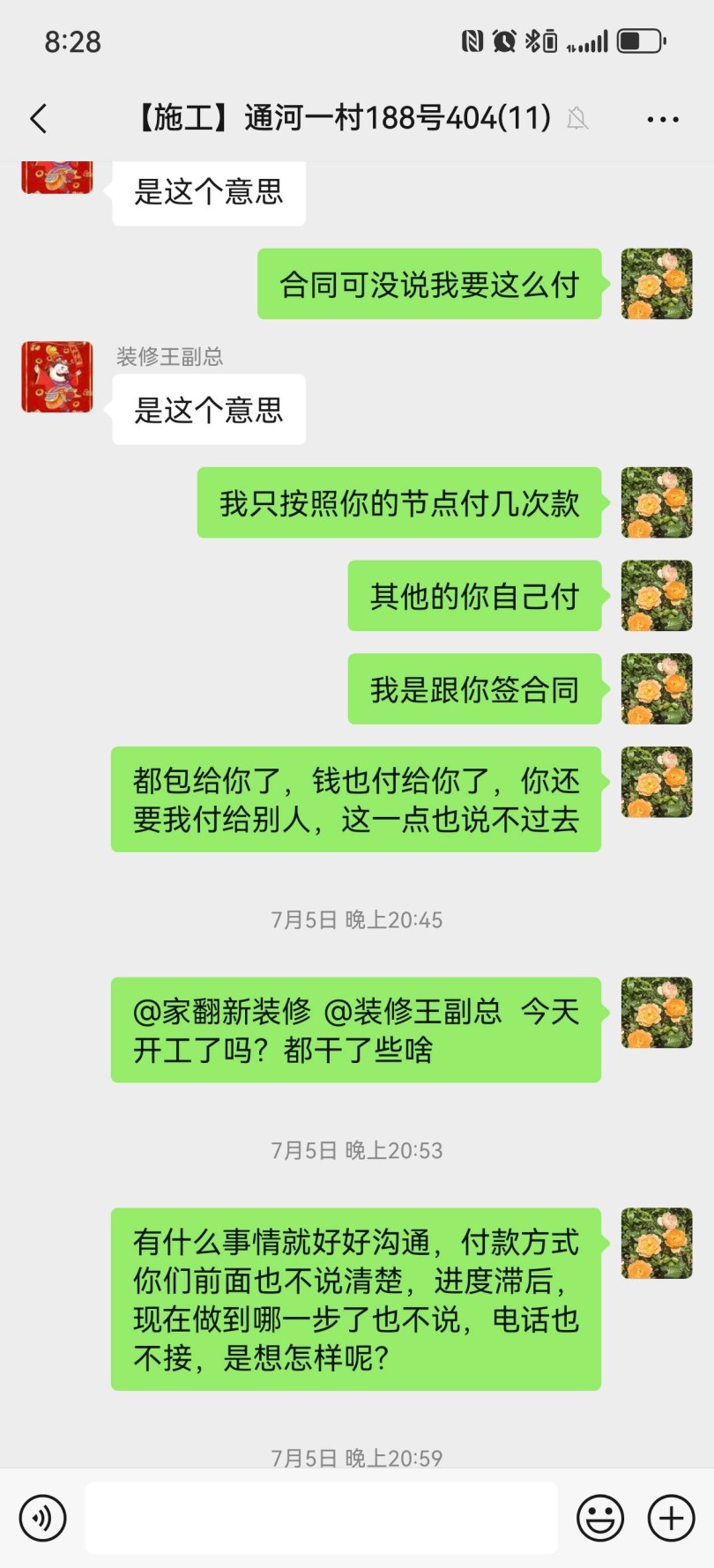Focus the message text field
The image size is (714, 1568).
pos(321,1518)
